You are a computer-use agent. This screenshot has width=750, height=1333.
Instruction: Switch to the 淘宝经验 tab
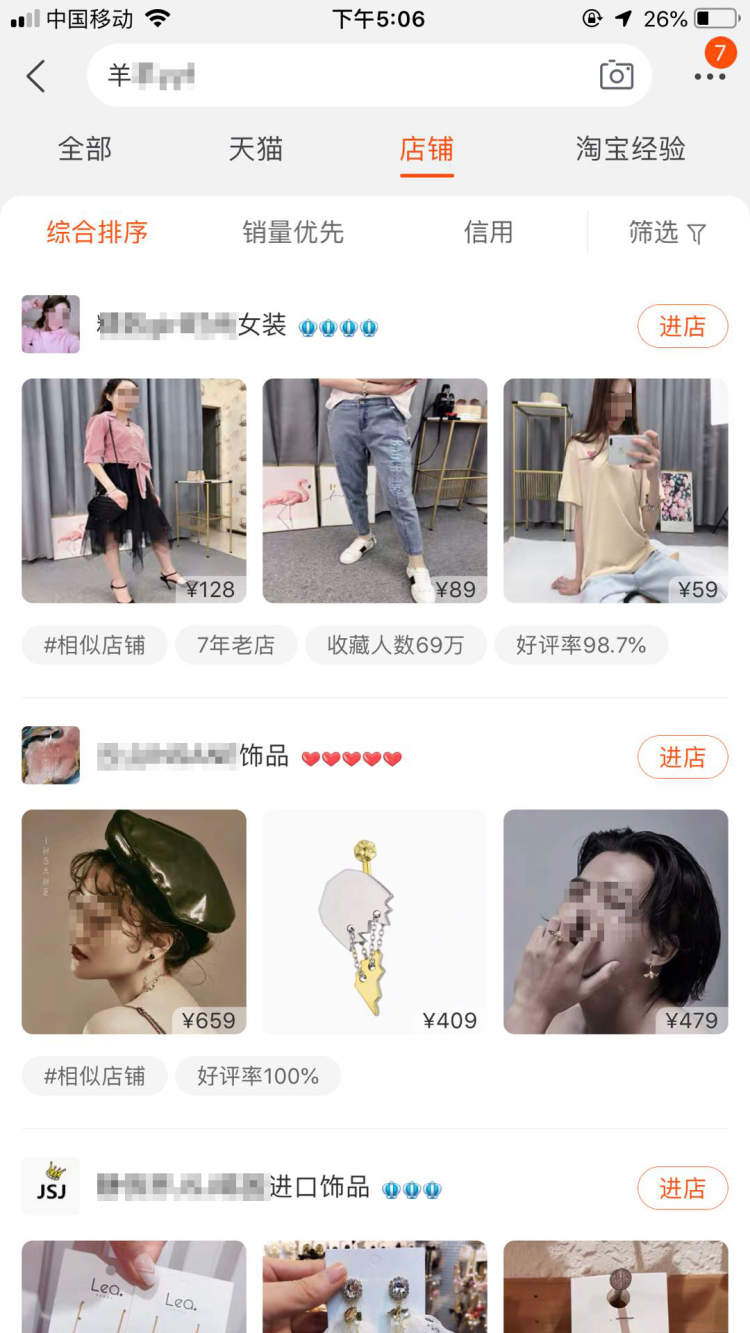click(631, 149)
